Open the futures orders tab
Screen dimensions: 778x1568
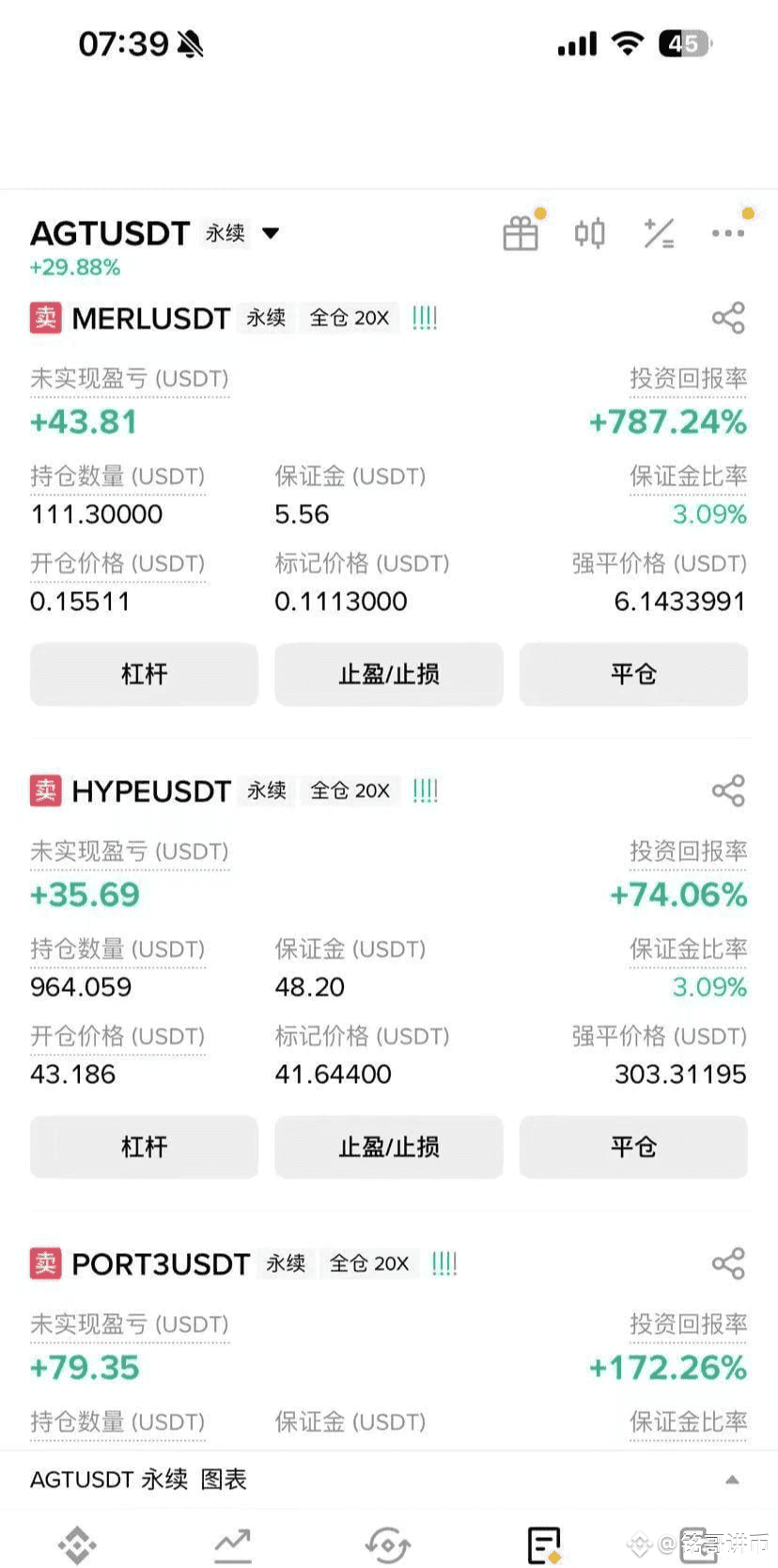click(543, 1544)
